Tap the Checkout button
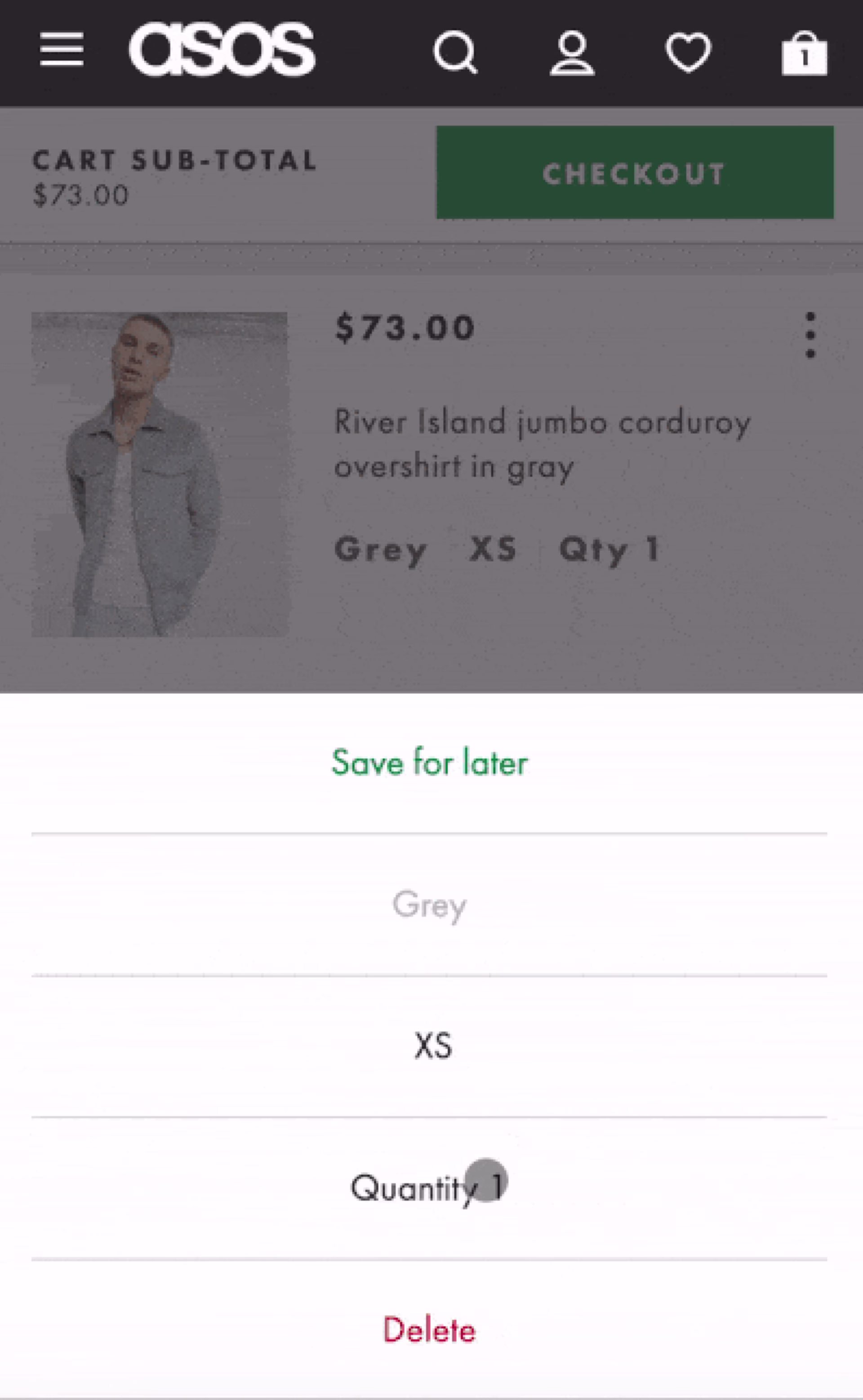 tap(635, 172)
